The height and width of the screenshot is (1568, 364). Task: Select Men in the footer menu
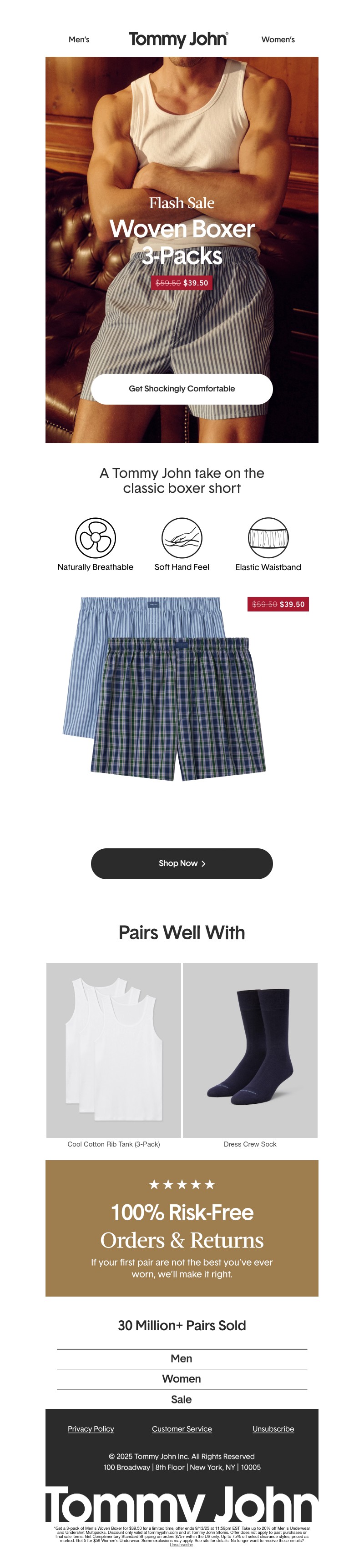coord(182,1358)
